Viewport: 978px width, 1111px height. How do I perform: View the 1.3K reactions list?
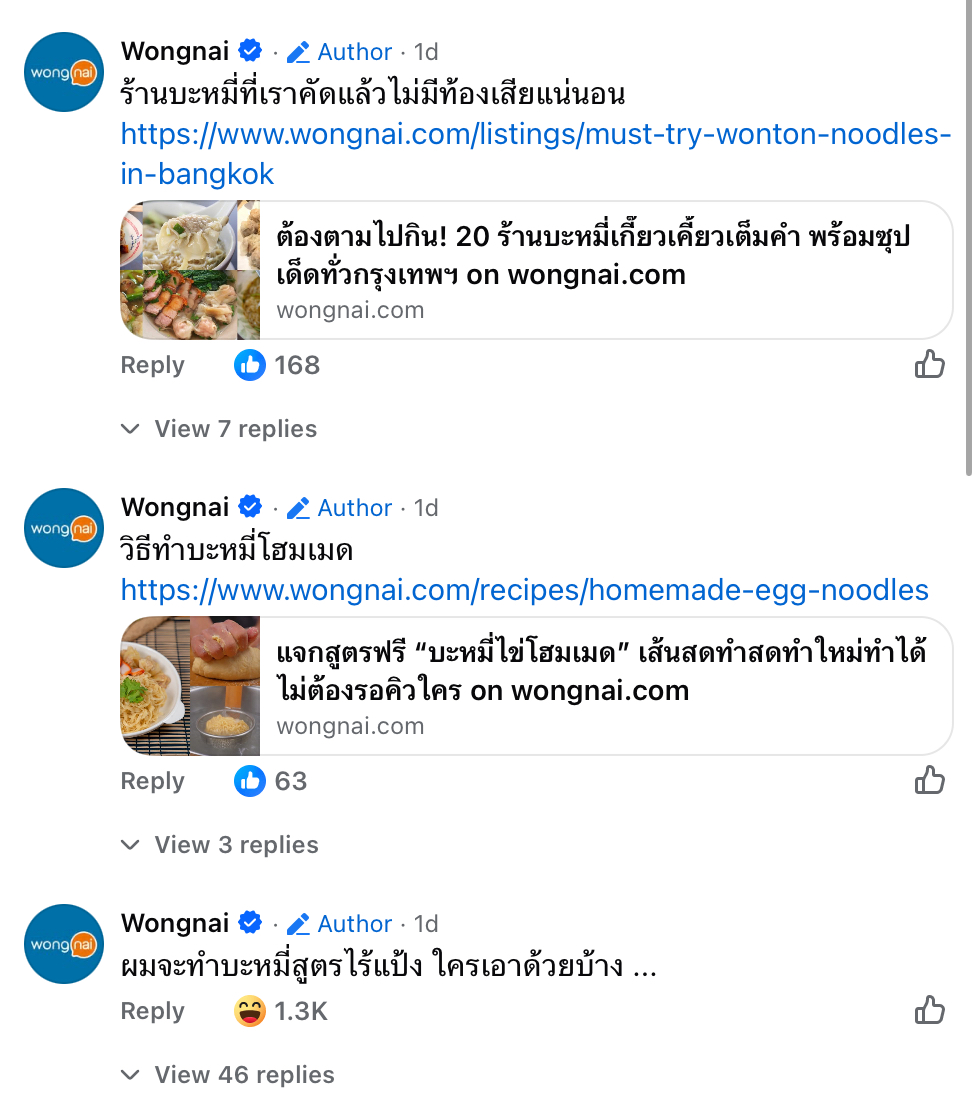click(281, 1011)
